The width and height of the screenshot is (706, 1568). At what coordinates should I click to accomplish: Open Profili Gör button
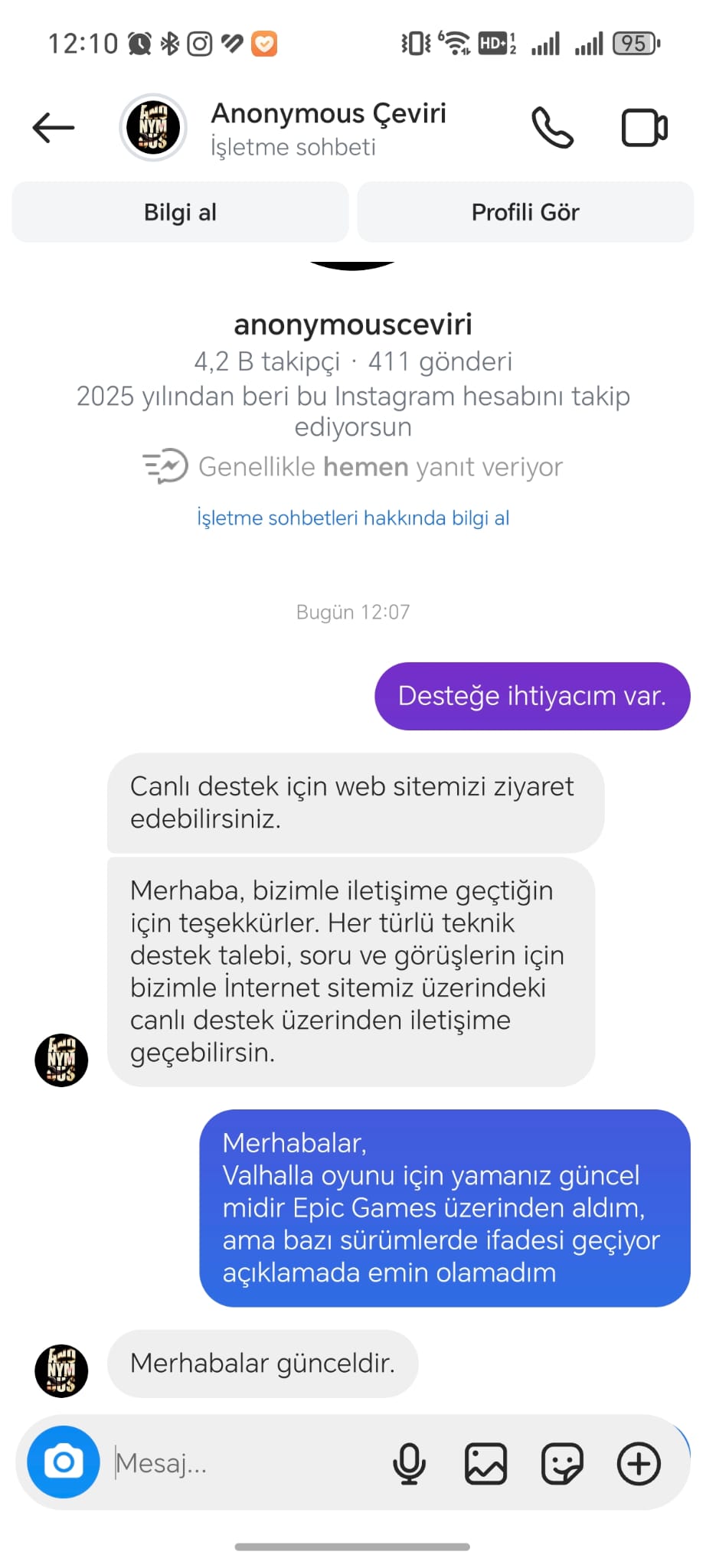(x=525, y=212)
